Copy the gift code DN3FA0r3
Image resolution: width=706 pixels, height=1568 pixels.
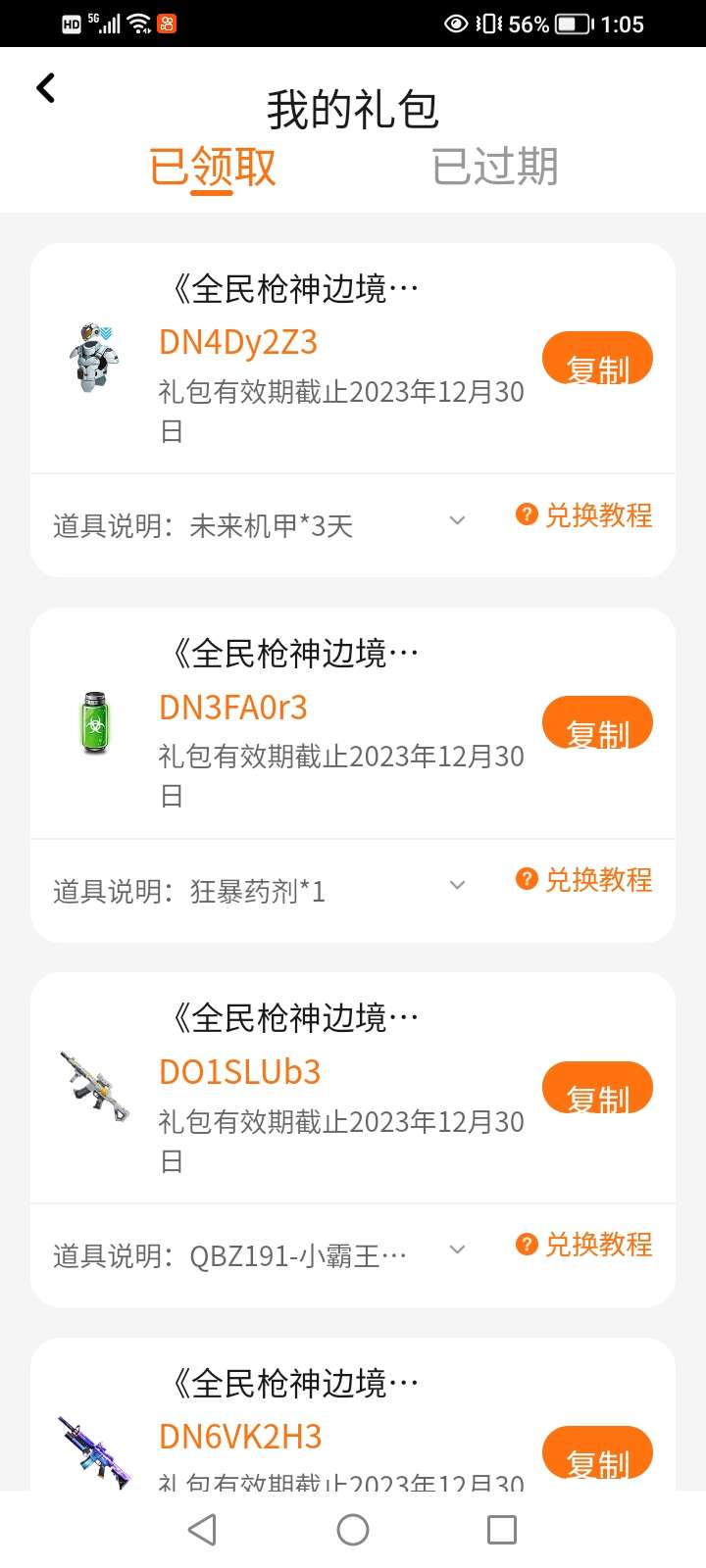tap(597, 723)
